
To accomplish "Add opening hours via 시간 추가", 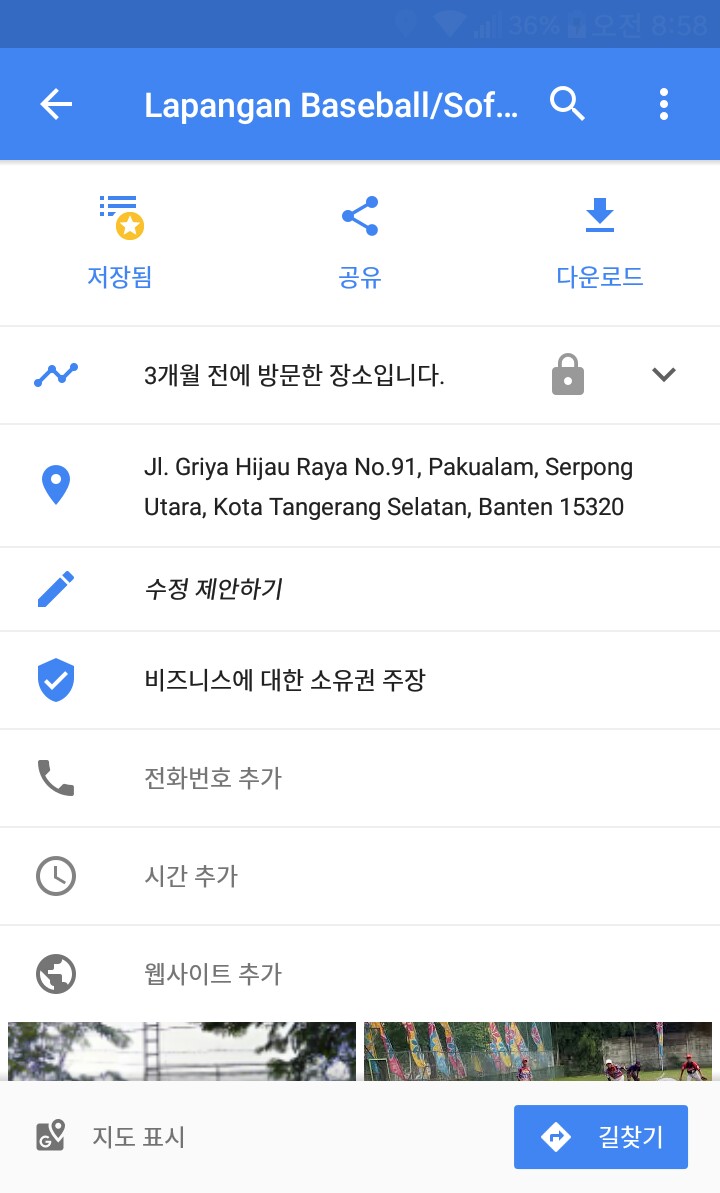I will pyautogui.click(x=191, y=876).
